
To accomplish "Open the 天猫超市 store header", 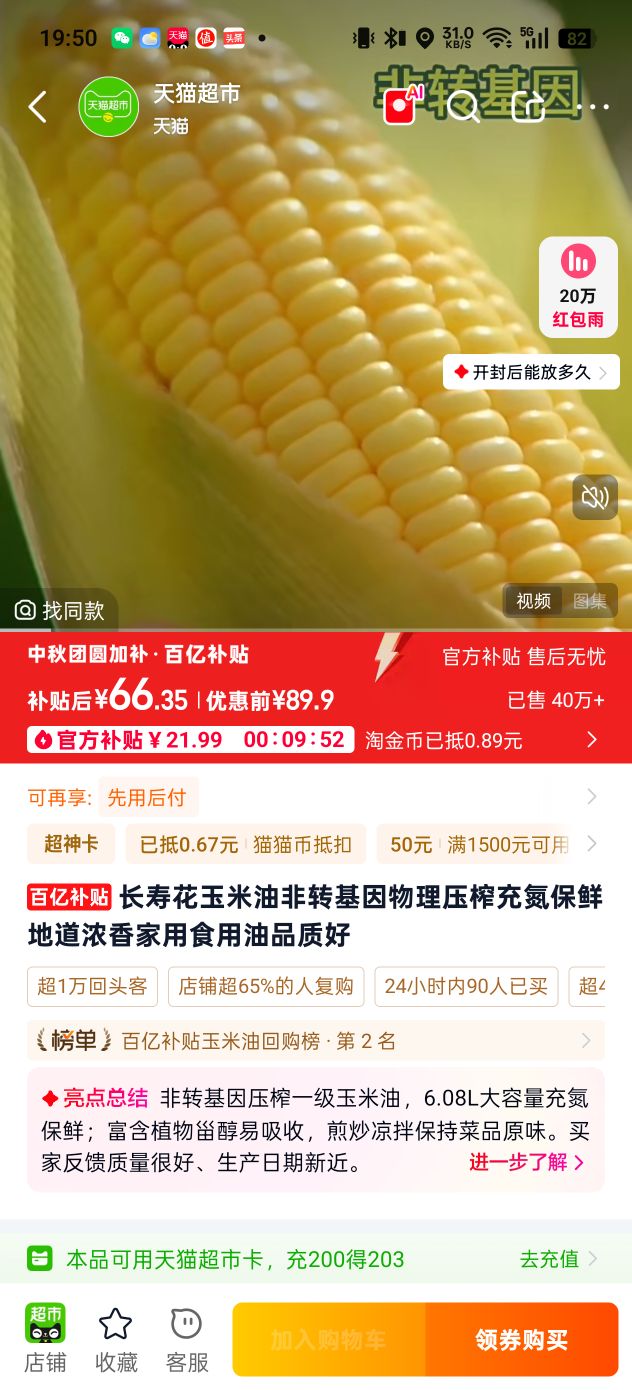I will pyautogui.click(x=160, y=107).
